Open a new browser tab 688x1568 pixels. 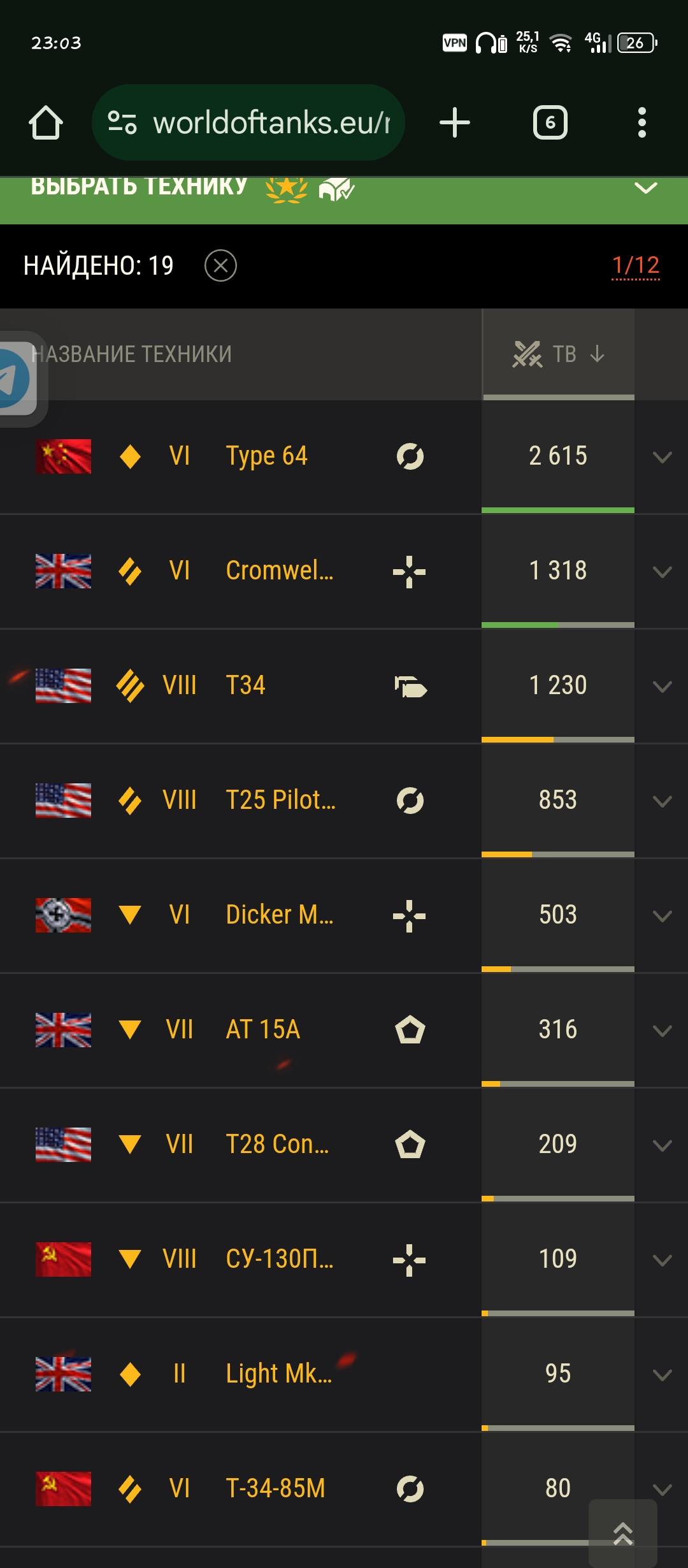(x=455, y=122)
